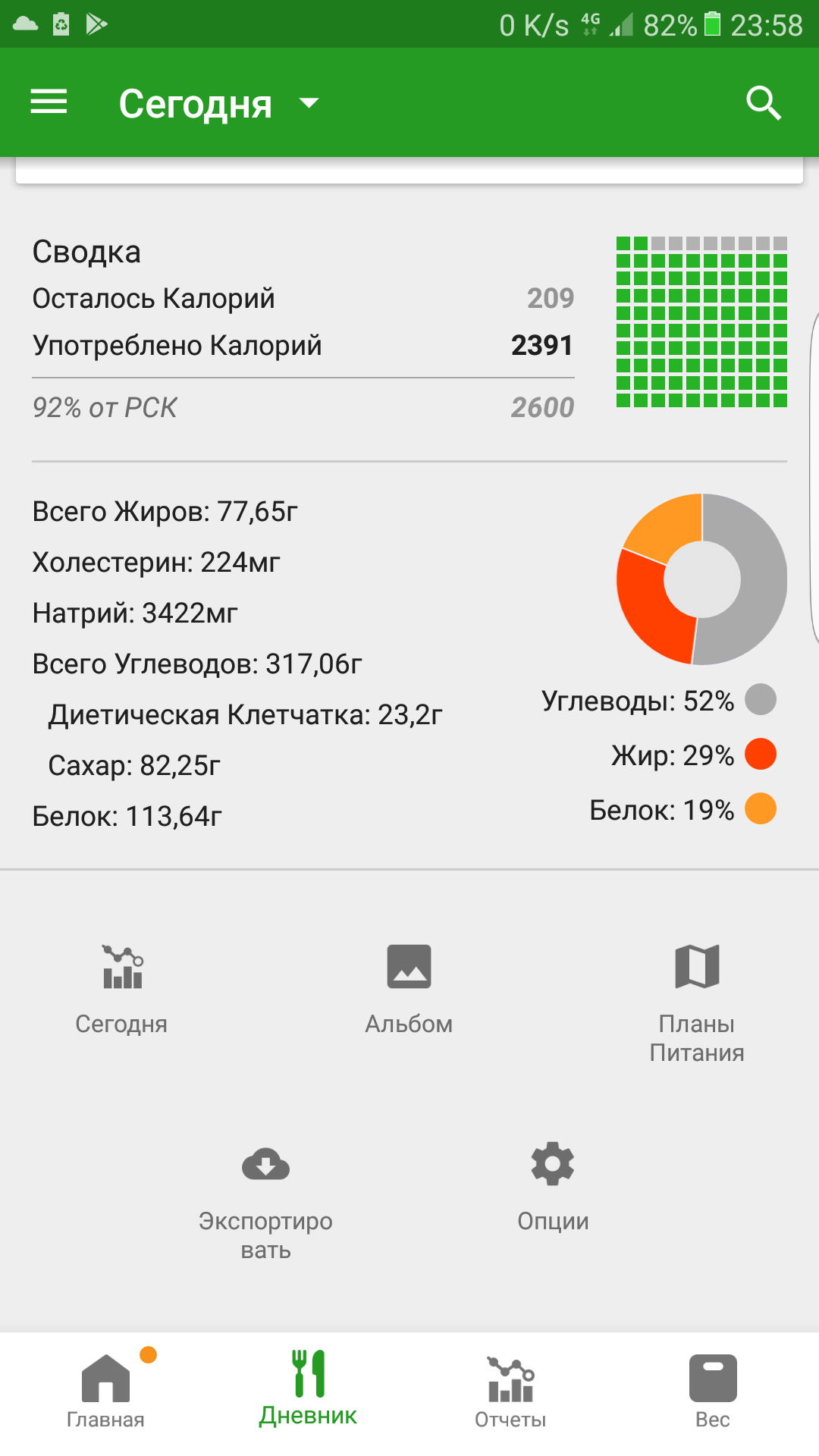Switch to the Вес weight tab
Screen dimensions: 819x1456
pos(713,1392)
